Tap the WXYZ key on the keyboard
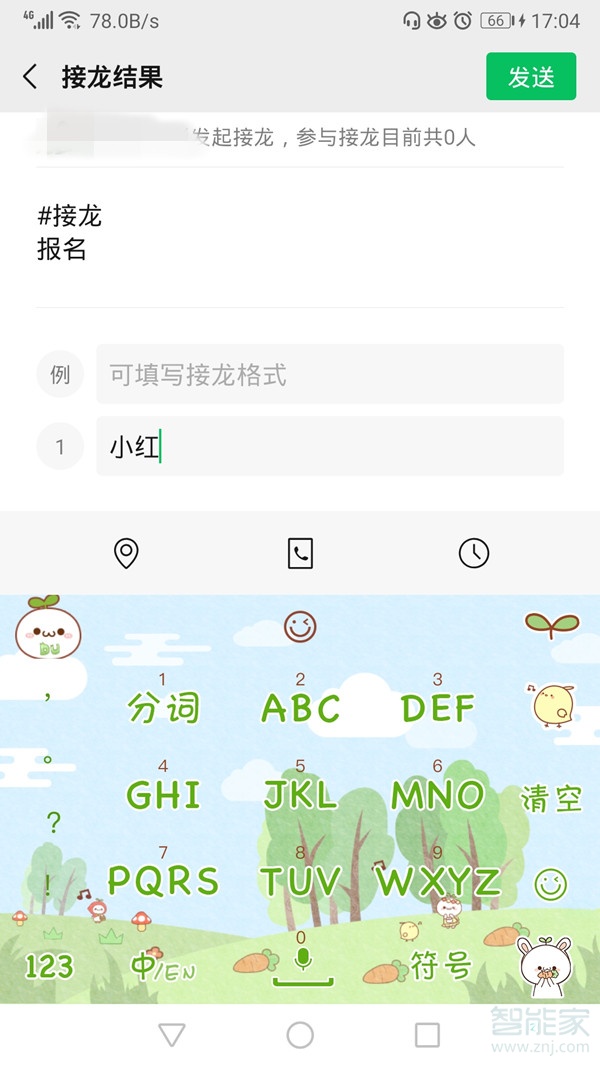 click(437, 880)
